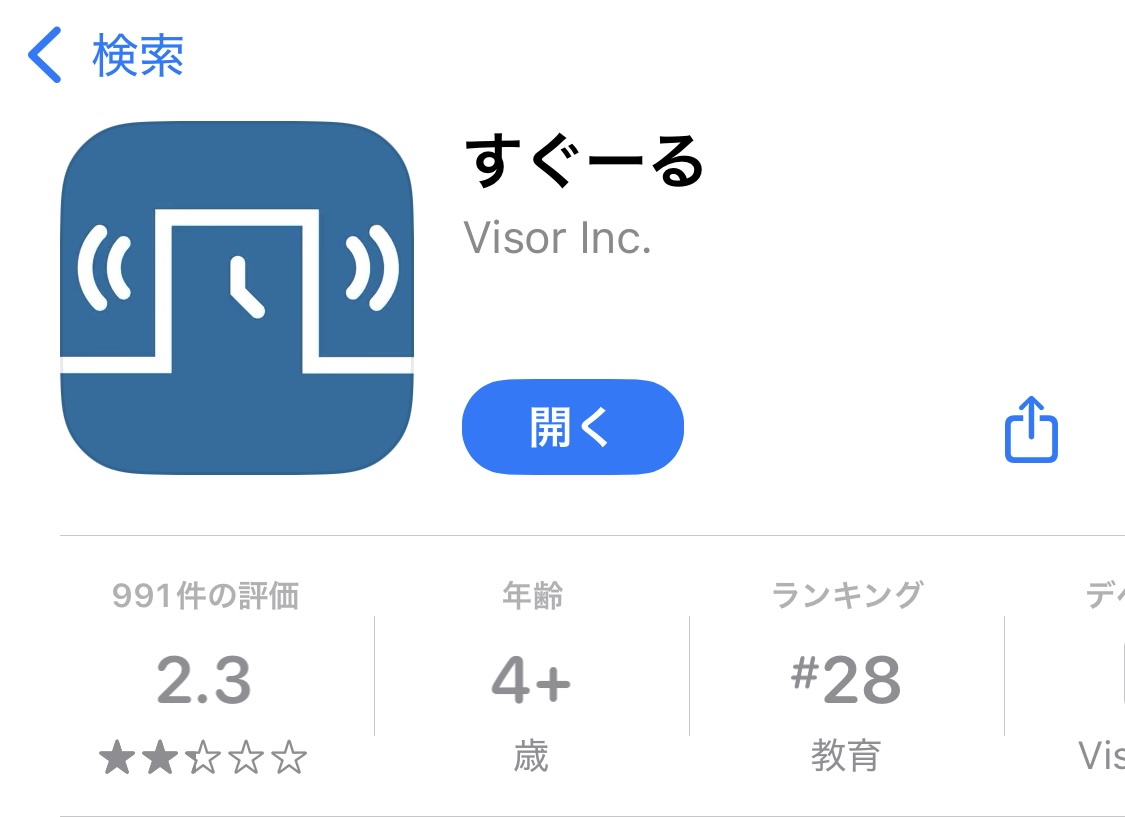The height and width of the screenshot is (817, 1125).
Task: Go back to 検索
Action: tap(105, 55)
